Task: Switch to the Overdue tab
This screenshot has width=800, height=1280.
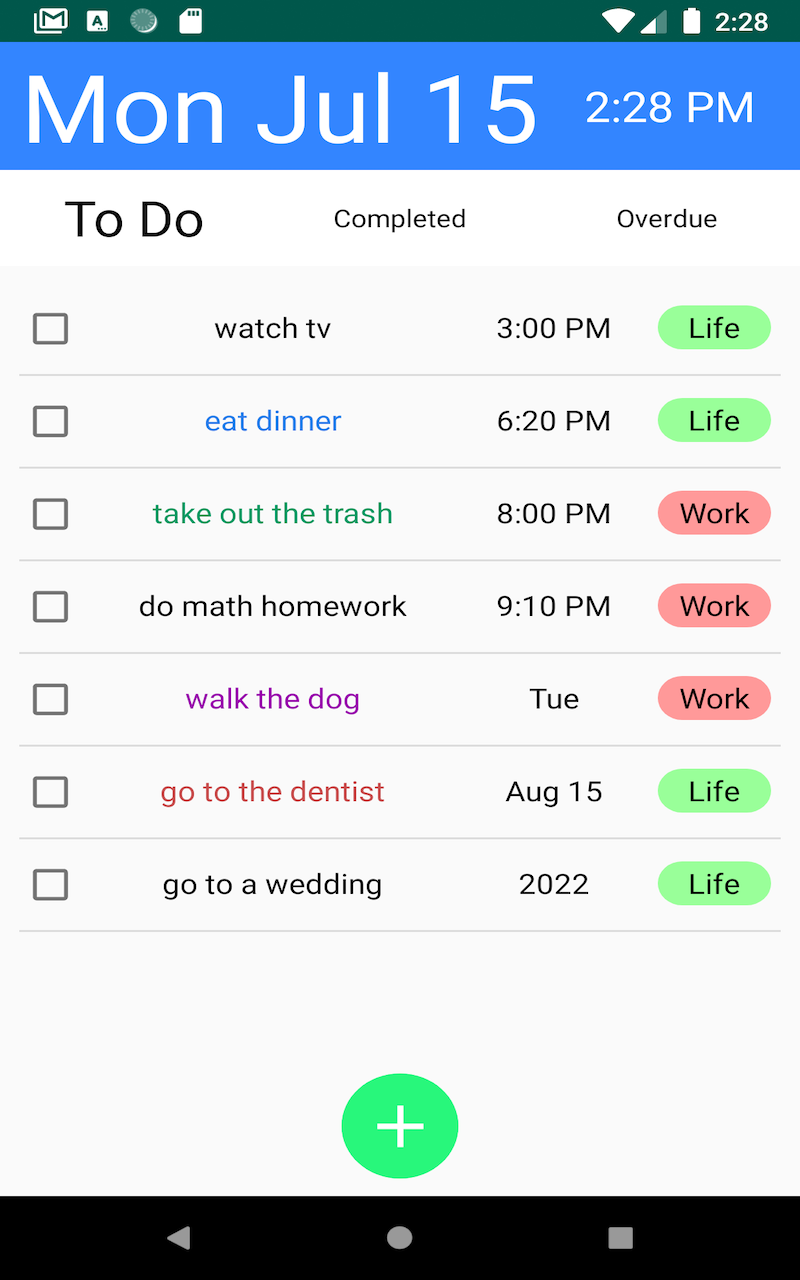Action: coord(666,219)
